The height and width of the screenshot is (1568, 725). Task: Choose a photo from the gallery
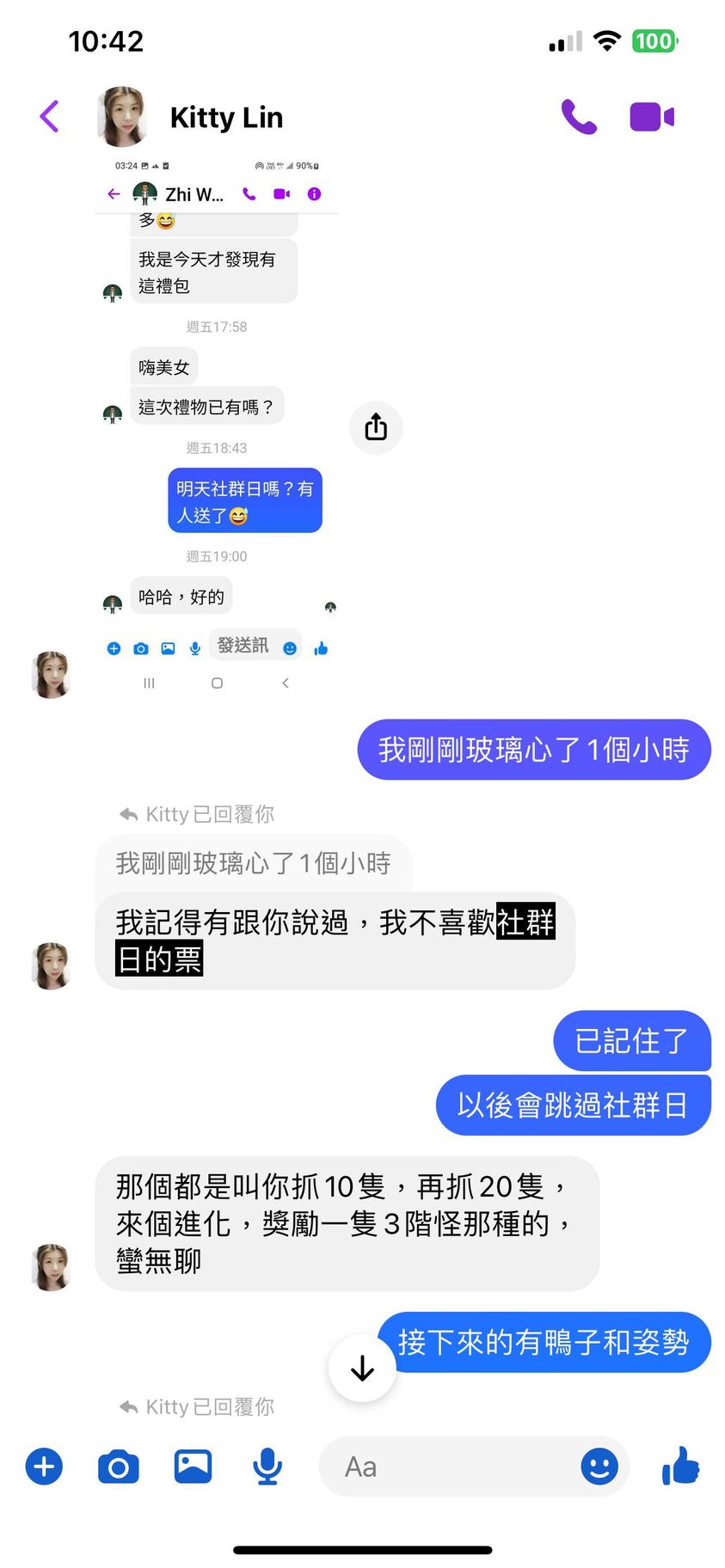[193, 1467]
